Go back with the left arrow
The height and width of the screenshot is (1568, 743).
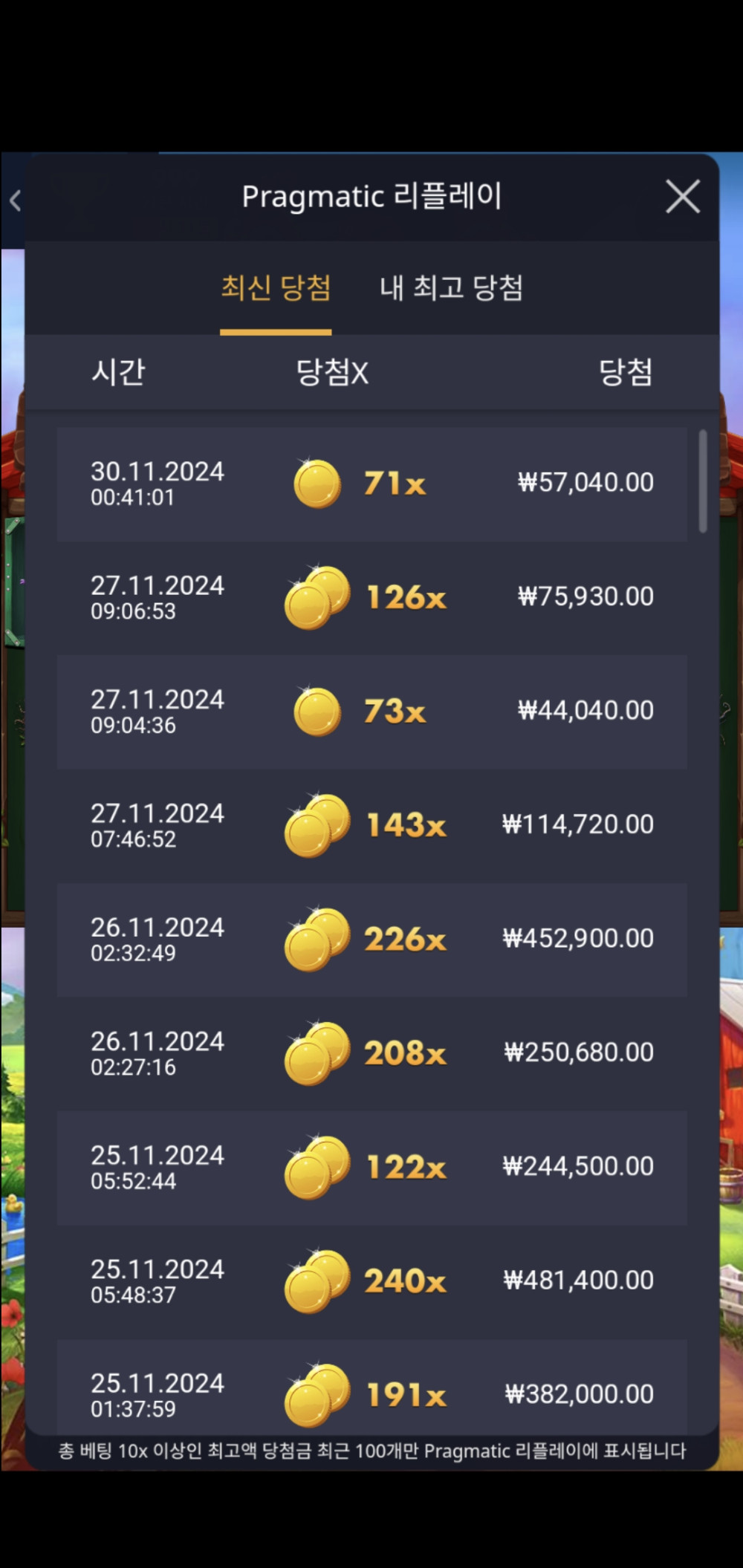pyautogui.click(x=15, y=200)
